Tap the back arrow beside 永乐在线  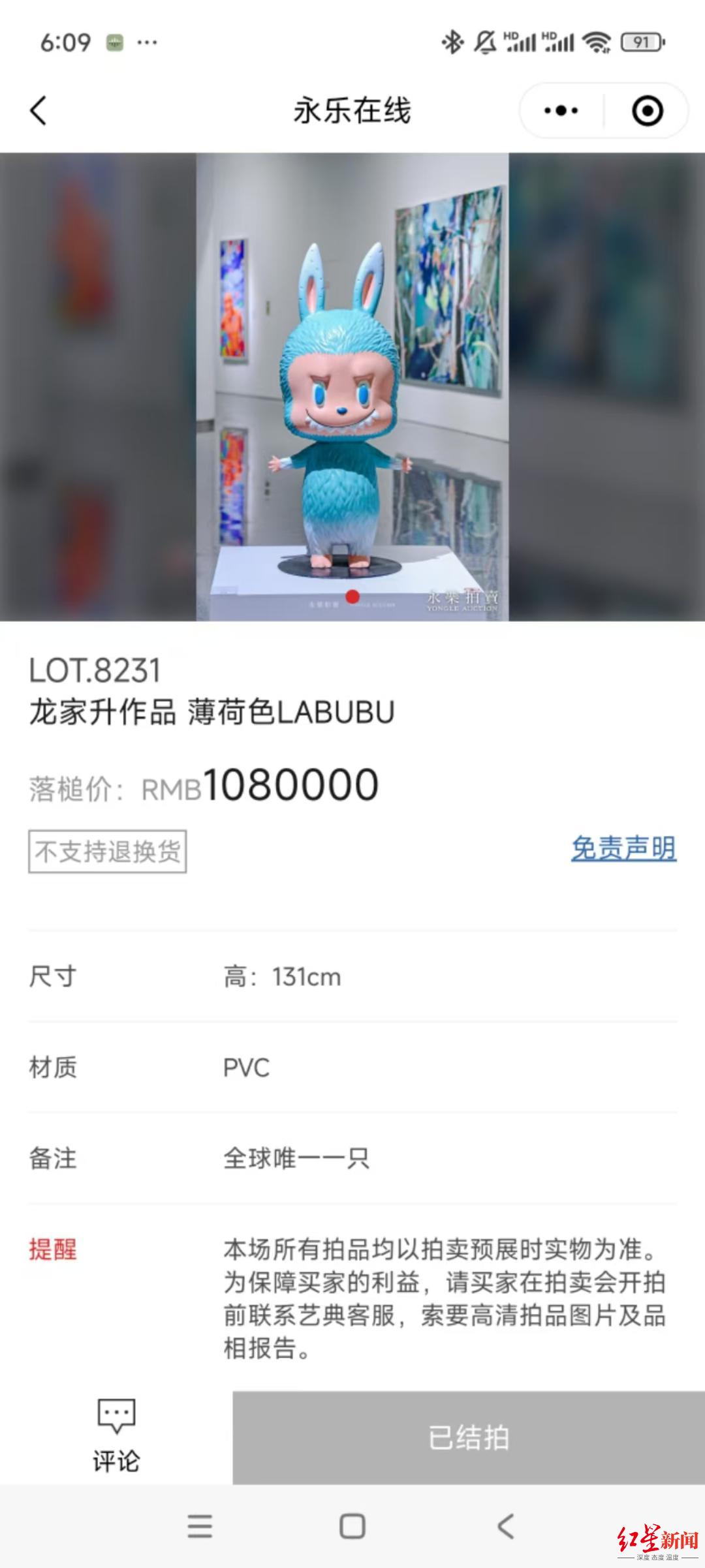tap(38, 111)
